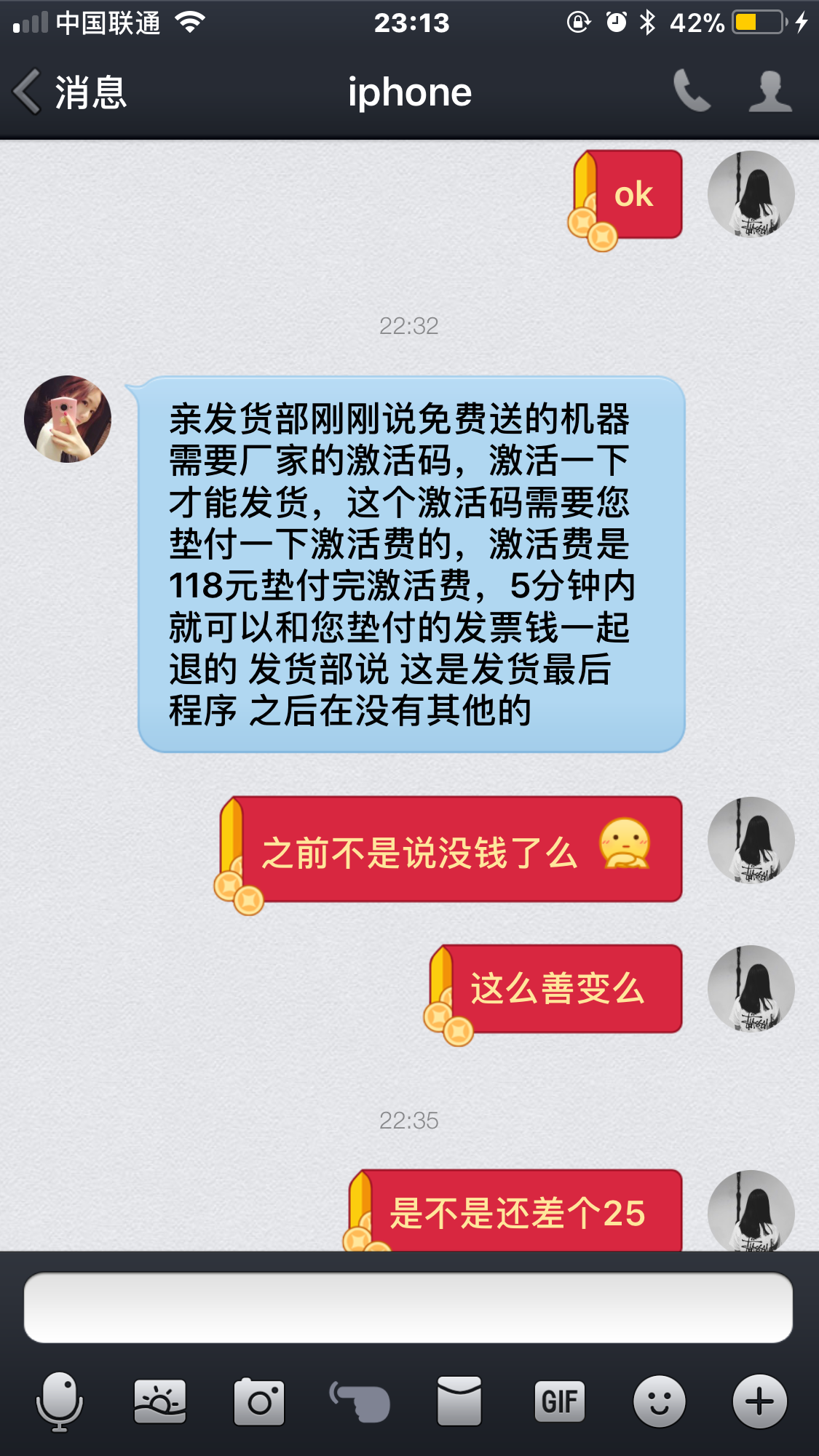819x1456 pixels.
Task: Open more options with the plus button
Action: click(x=759, y=1401)
